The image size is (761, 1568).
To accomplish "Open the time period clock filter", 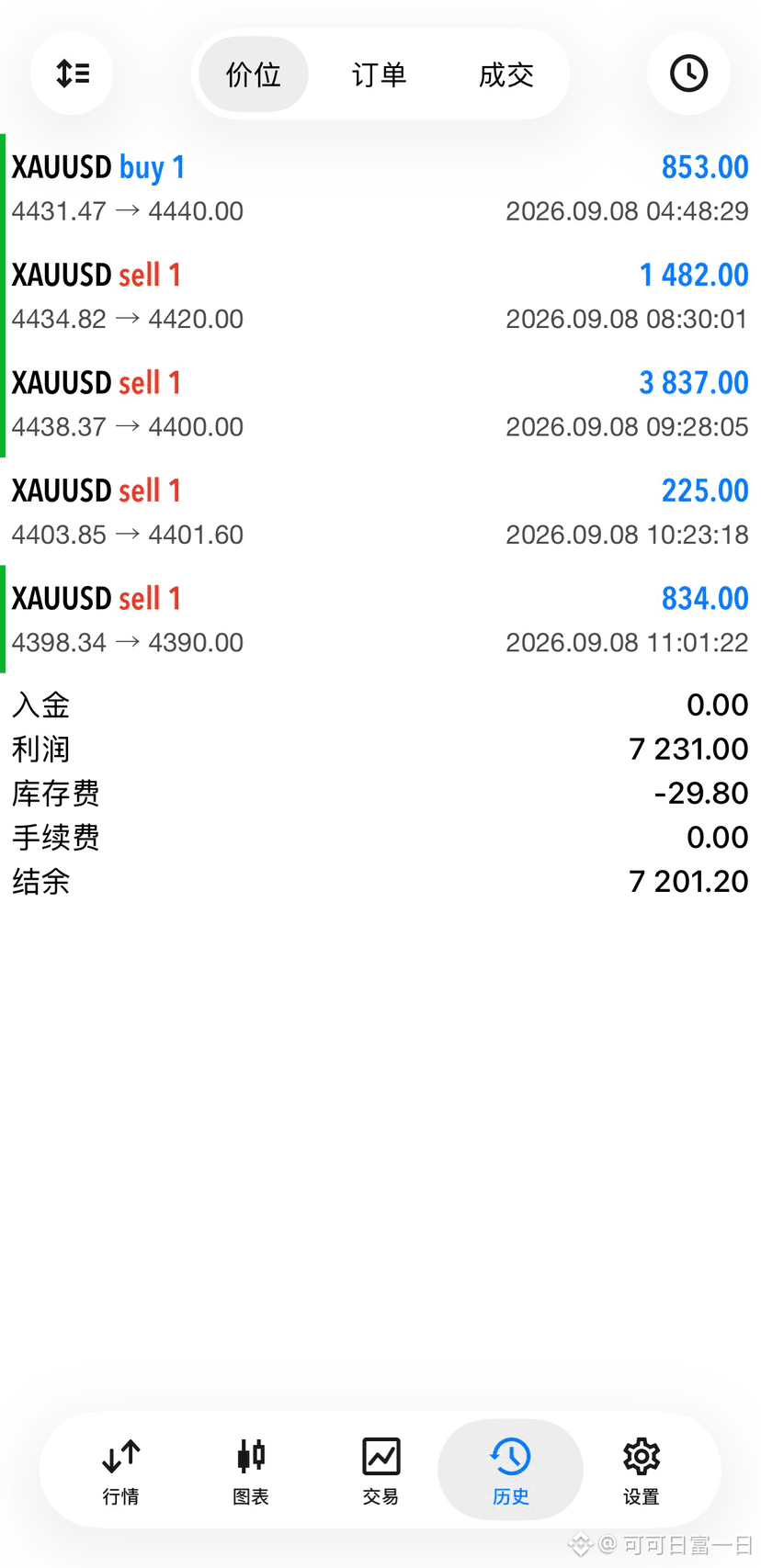I will click(688, 73).
